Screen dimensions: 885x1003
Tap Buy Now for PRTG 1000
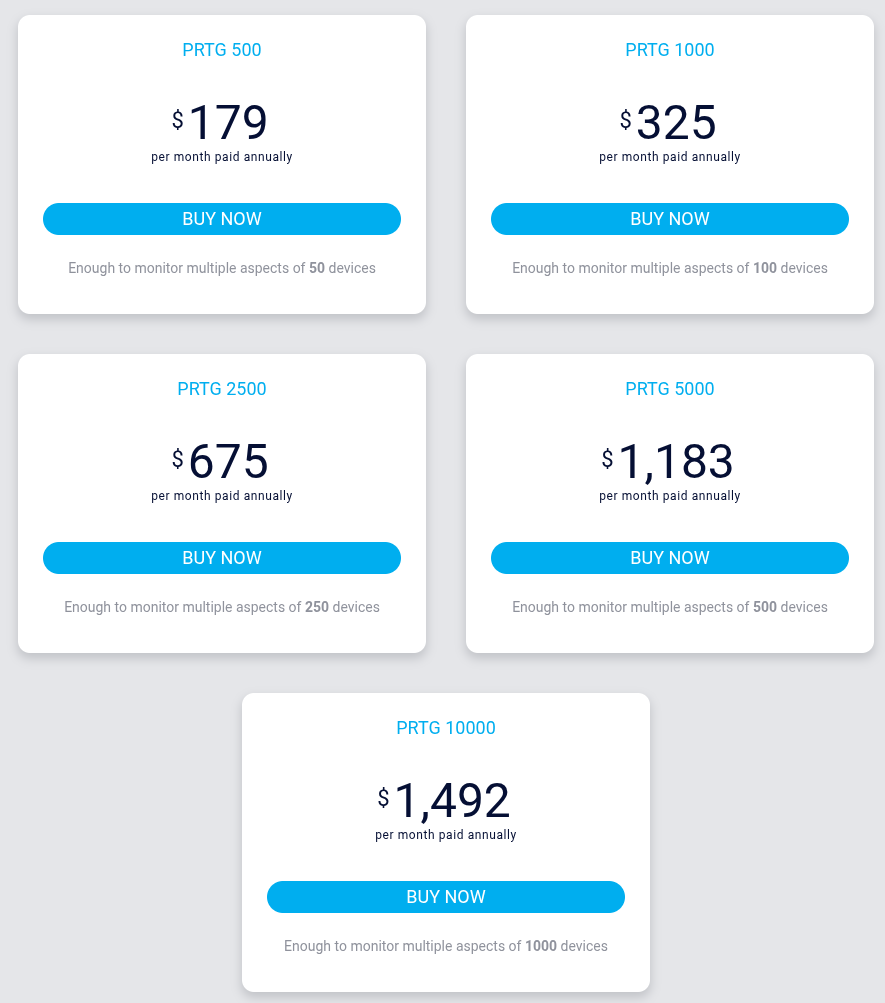pos(669,219)
